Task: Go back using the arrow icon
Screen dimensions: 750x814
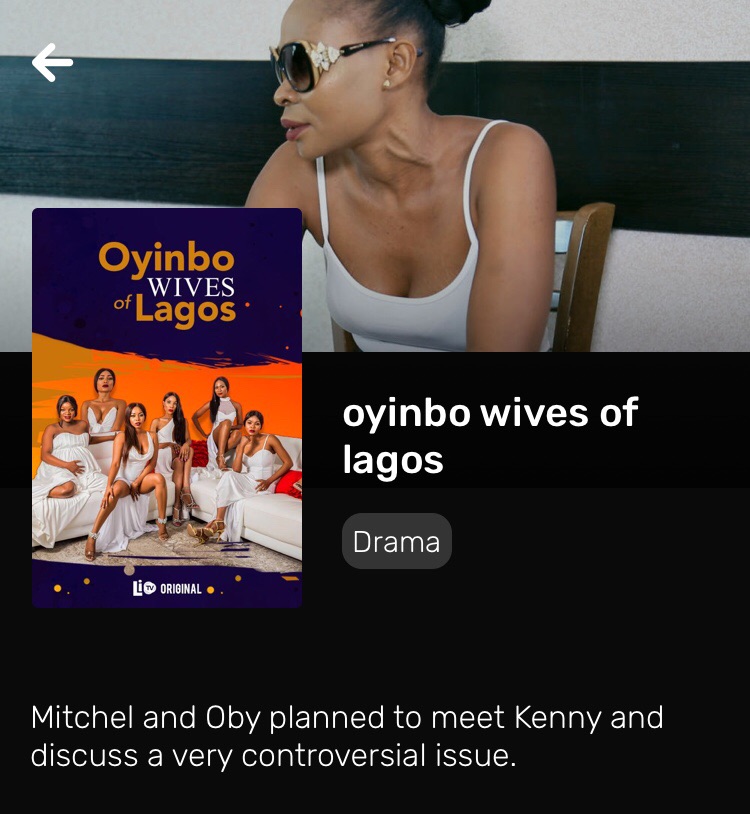Action: pyautogui.click(x=52, y=62)
